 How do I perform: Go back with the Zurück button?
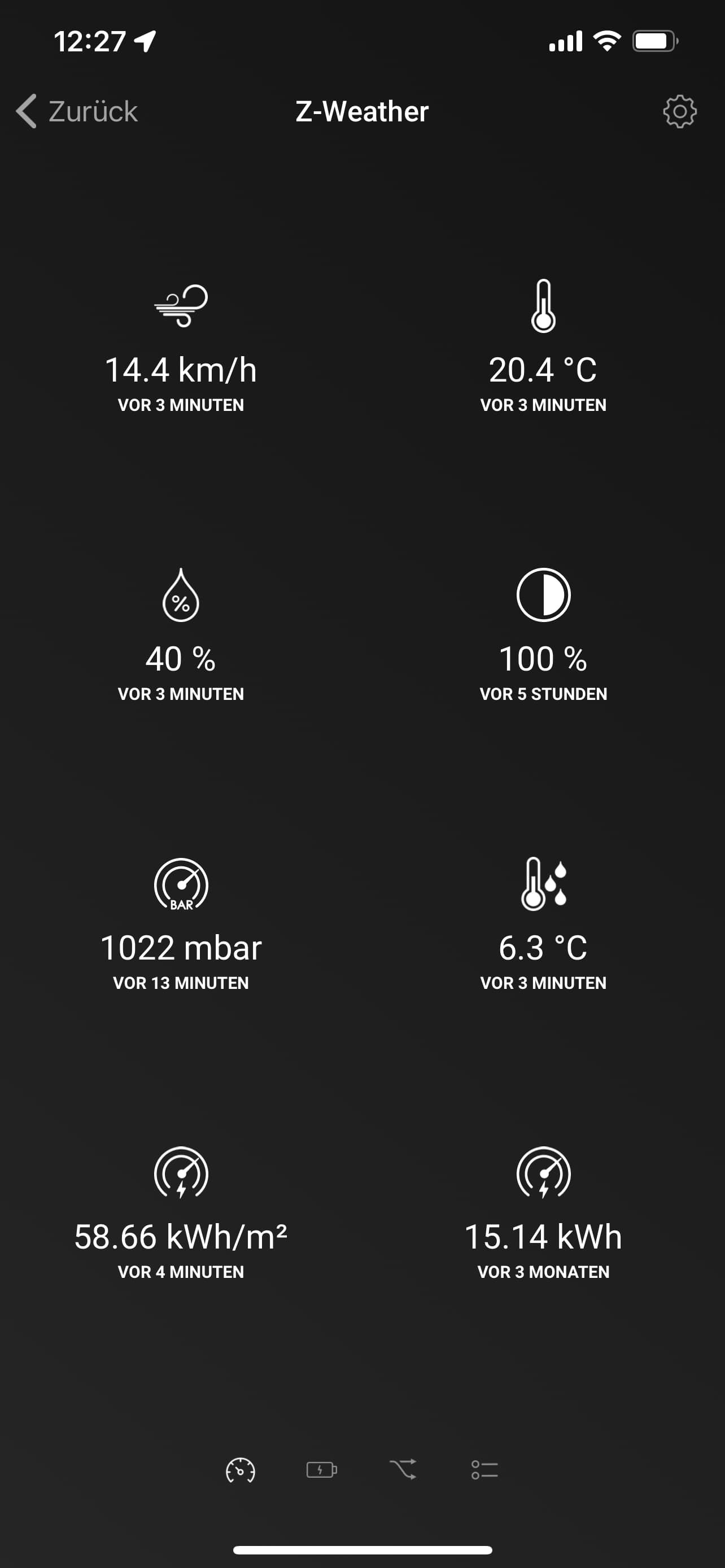(77, 111)
